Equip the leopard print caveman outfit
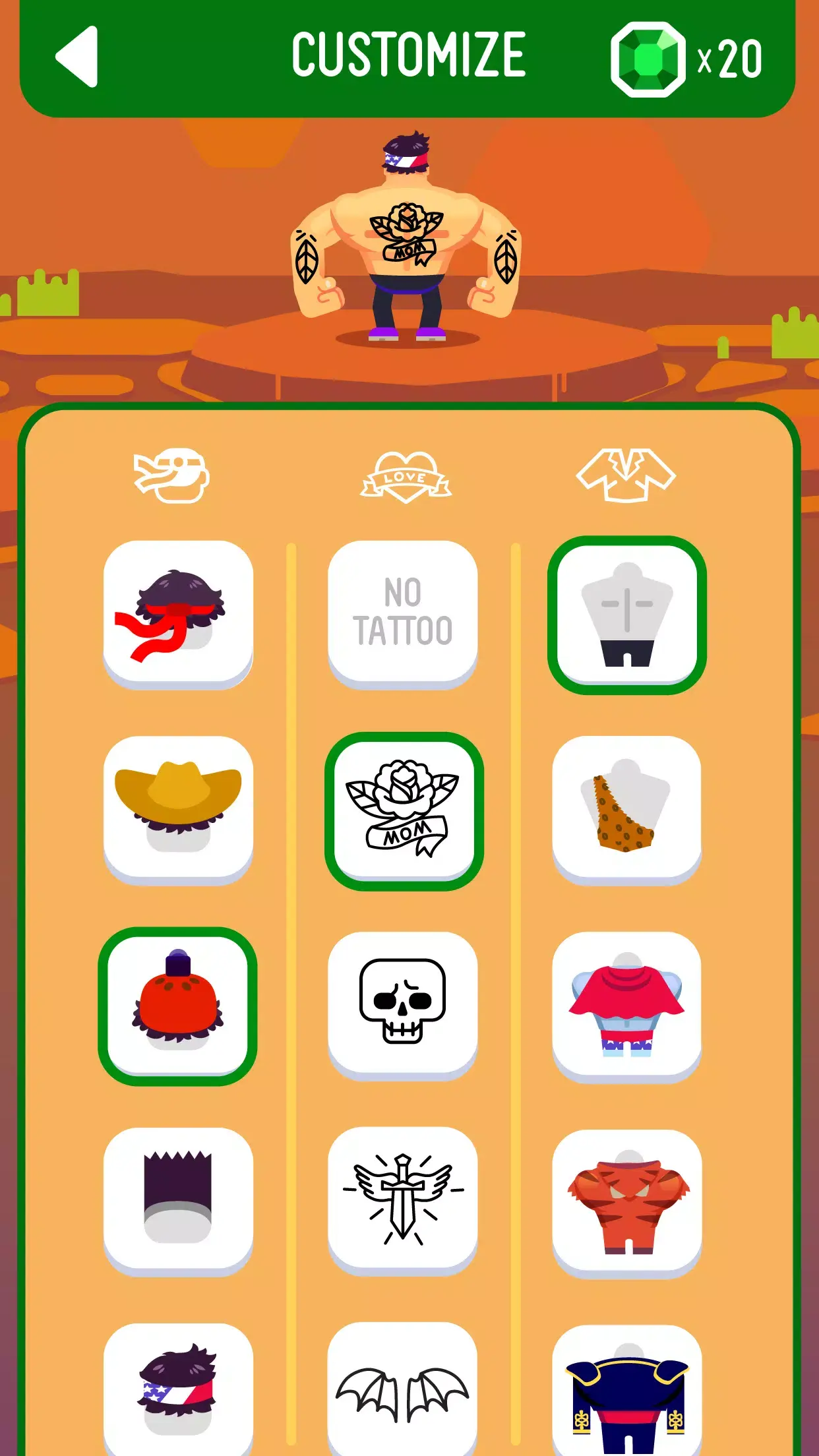 627,810
